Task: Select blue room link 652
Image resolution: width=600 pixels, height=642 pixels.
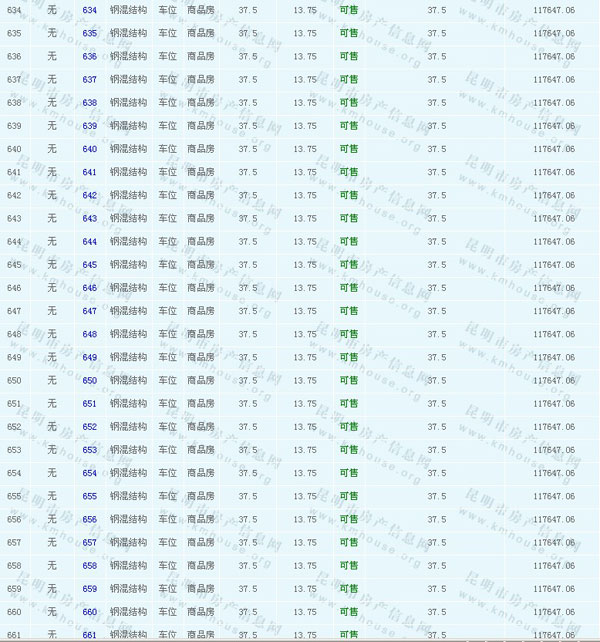Action: (90, 427)
